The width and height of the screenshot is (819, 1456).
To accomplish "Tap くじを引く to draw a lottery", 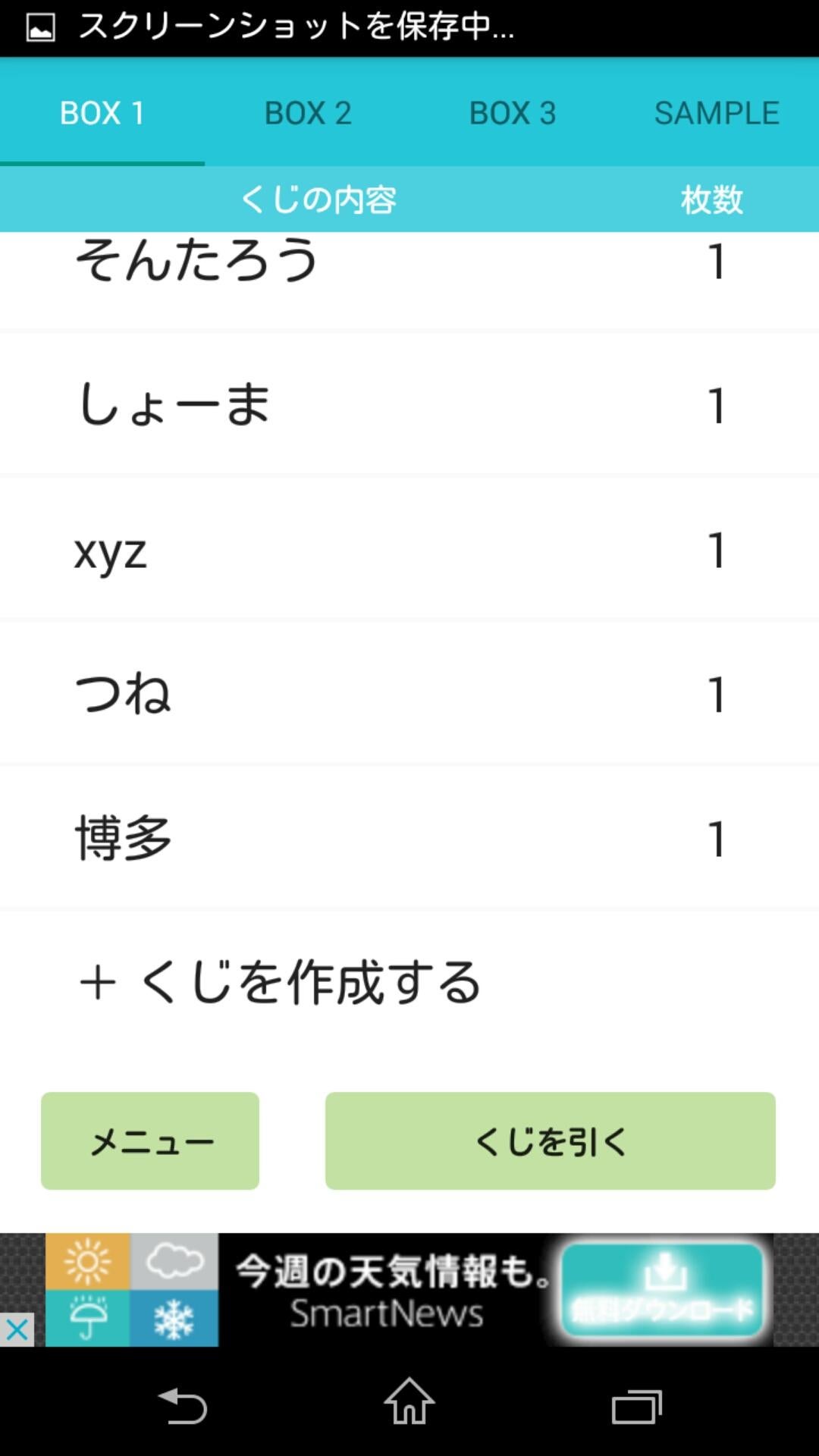I will point(551,1141).
